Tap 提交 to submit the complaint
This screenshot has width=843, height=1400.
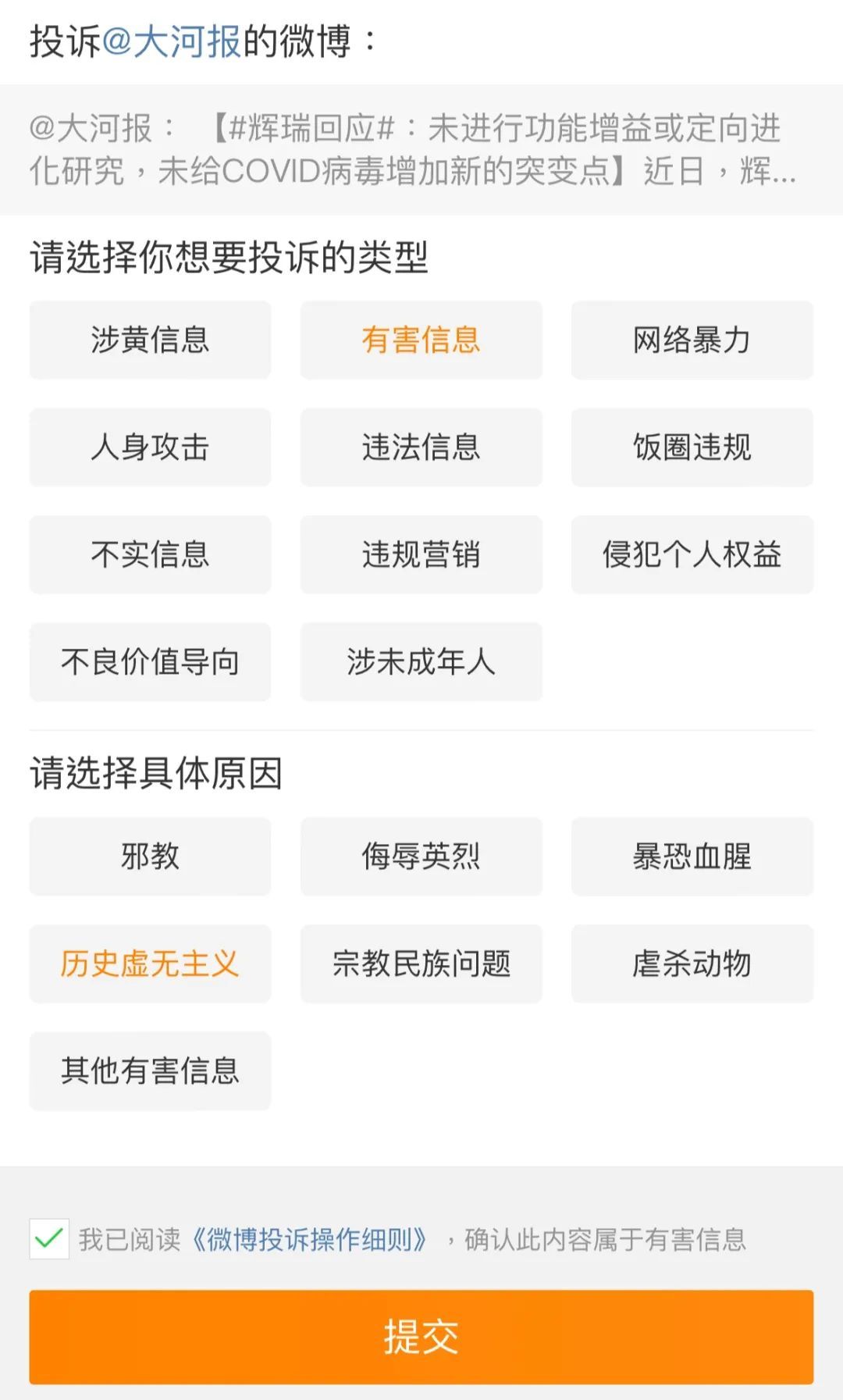[x=421, y=1337]
